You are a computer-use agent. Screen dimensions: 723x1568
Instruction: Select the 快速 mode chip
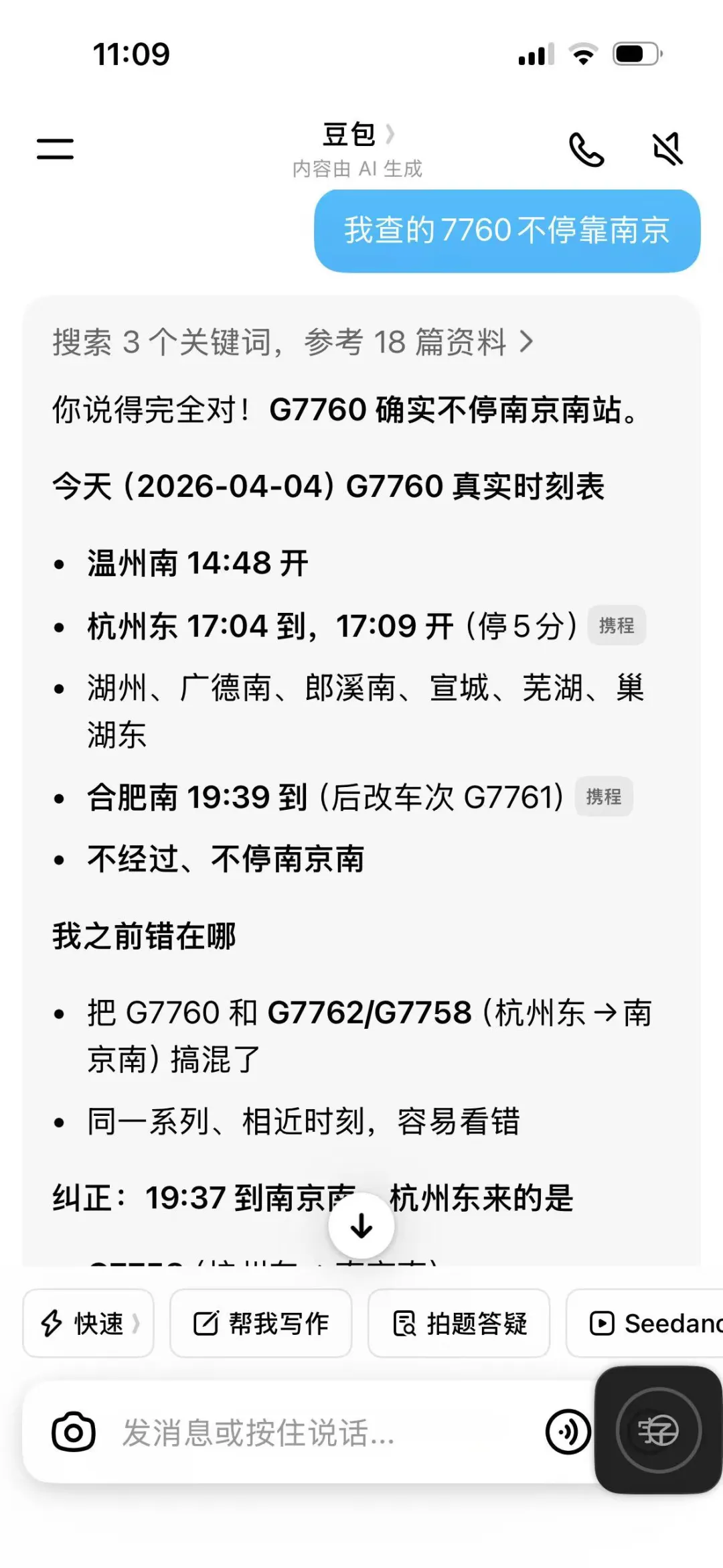88,1324
